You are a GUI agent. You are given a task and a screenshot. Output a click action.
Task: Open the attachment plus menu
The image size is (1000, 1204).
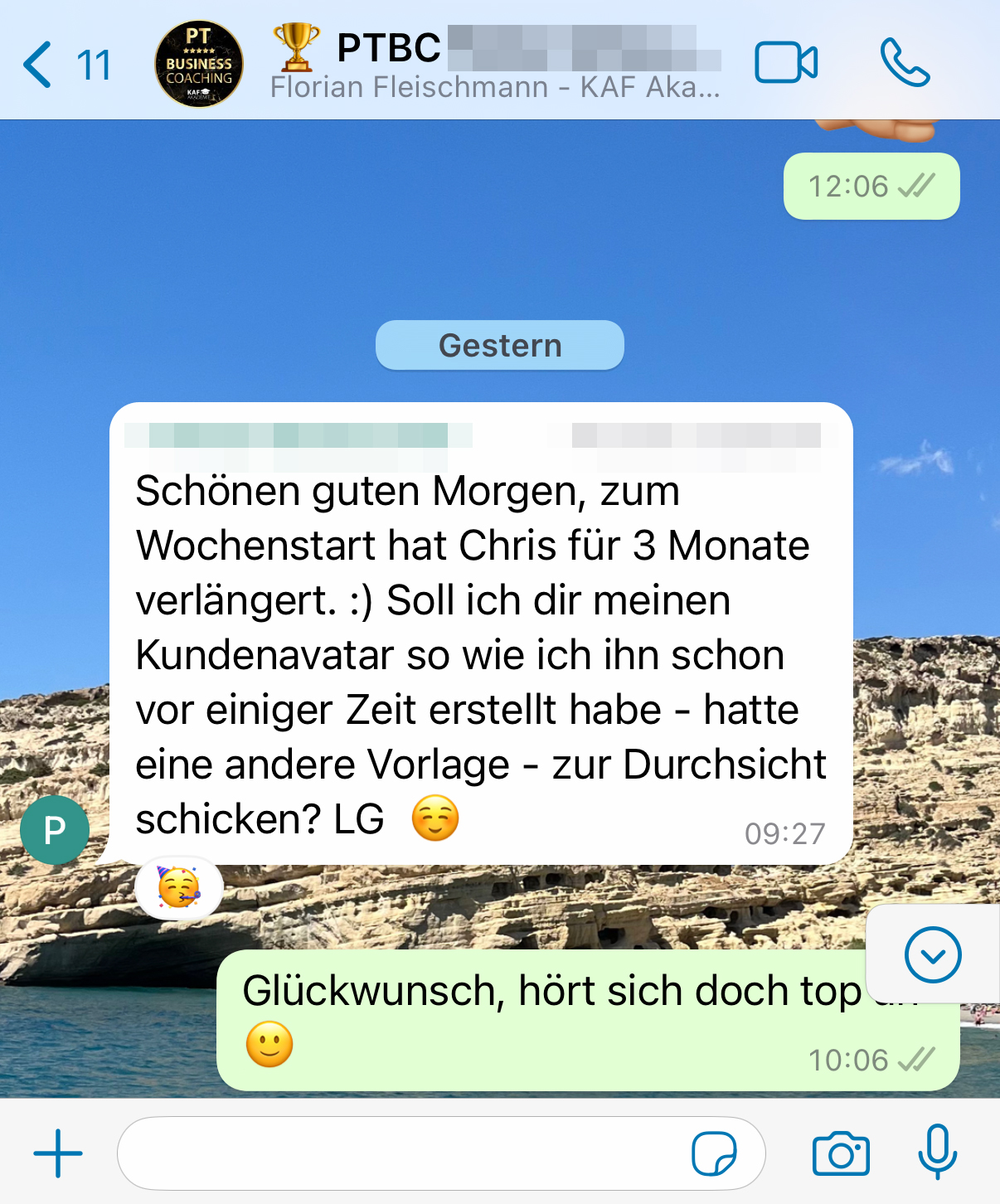(58, 1153)
